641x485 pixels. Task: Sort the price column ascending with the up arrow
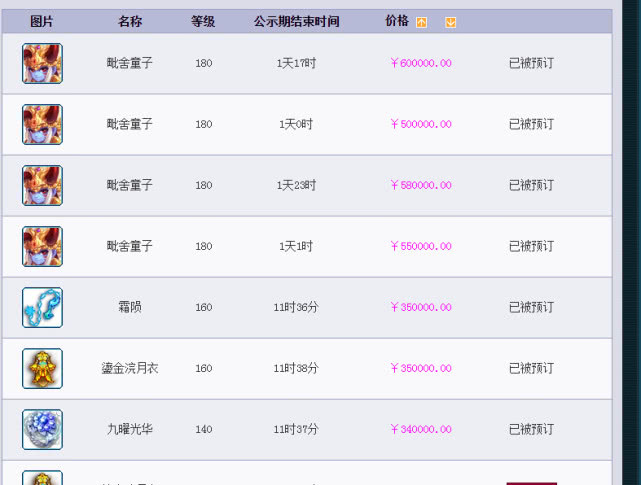tap(421, 22)
